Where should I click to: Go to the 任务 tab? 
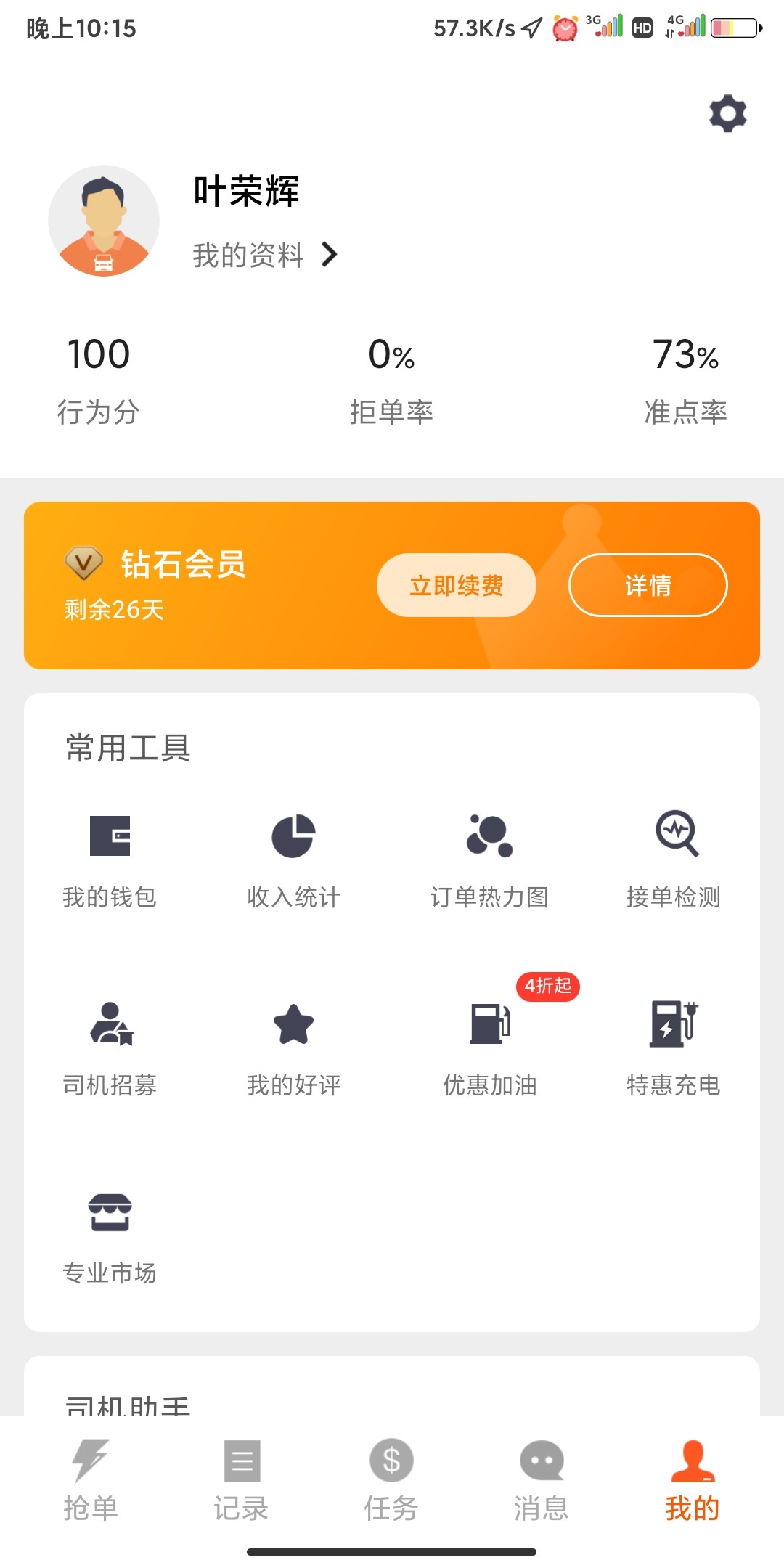click(391, 1481)
